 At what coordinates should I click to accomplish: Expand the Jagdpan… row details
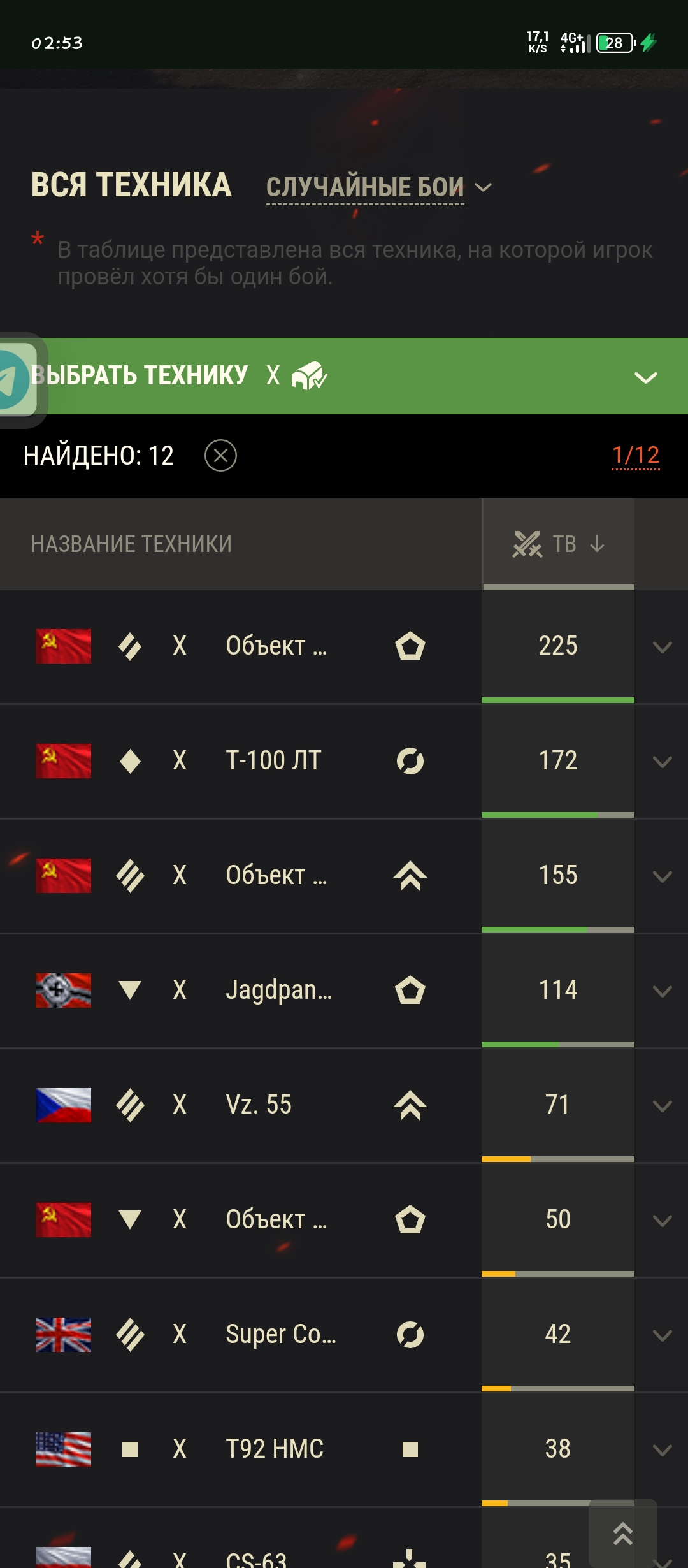coord(663,991)
